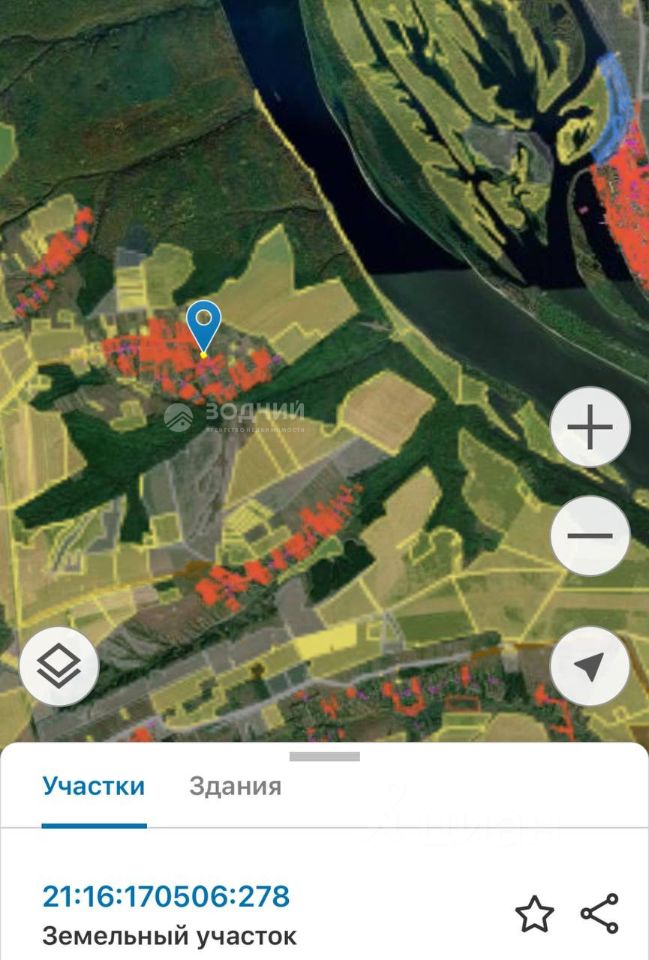
Task: Share the land parcel info
Action: pyautogui.click(x=599, y=914)
